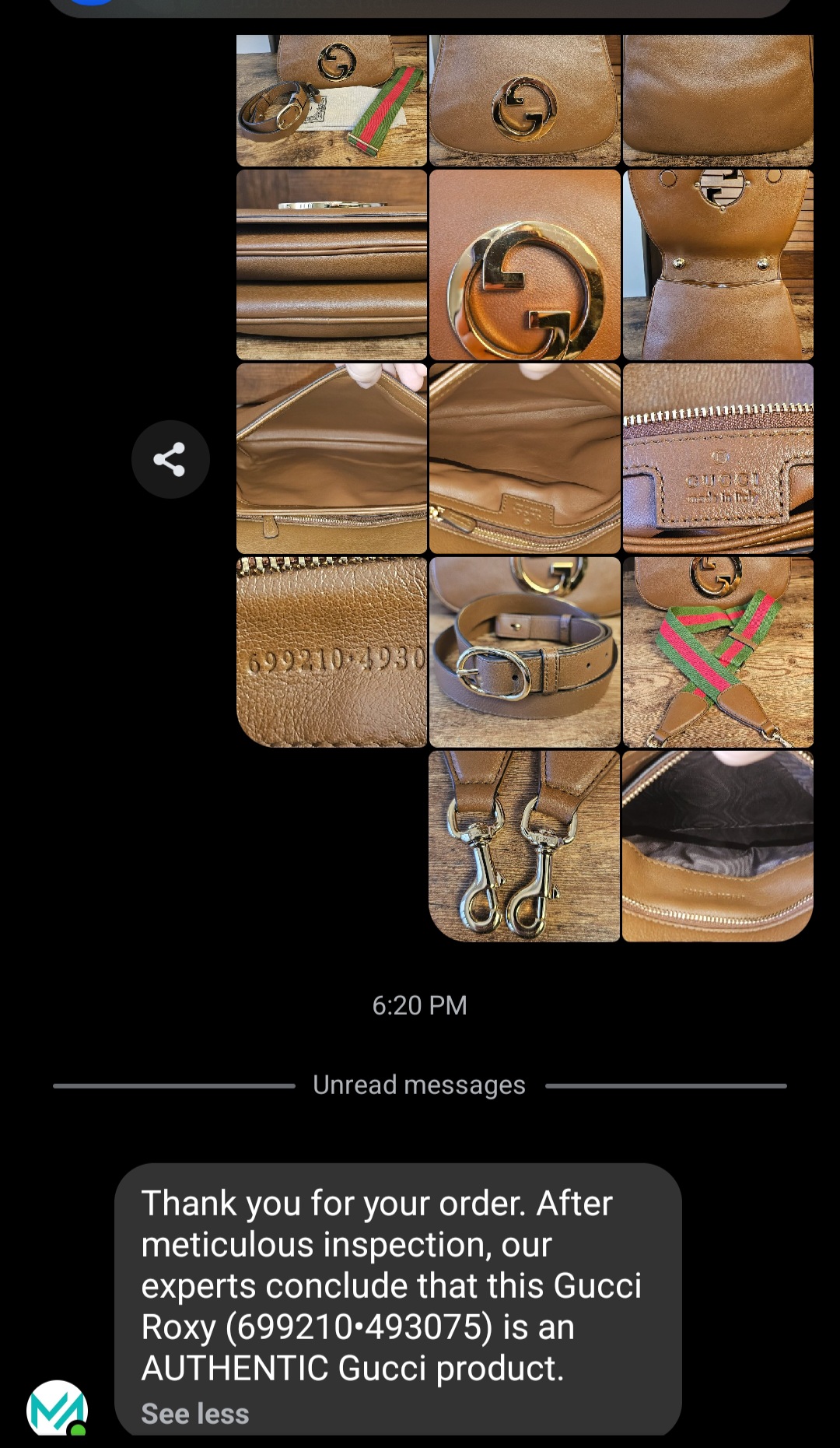Open the gold GG logo close-up photo
The width and height of the screenshot is (840, 1448).
(524, 265)
